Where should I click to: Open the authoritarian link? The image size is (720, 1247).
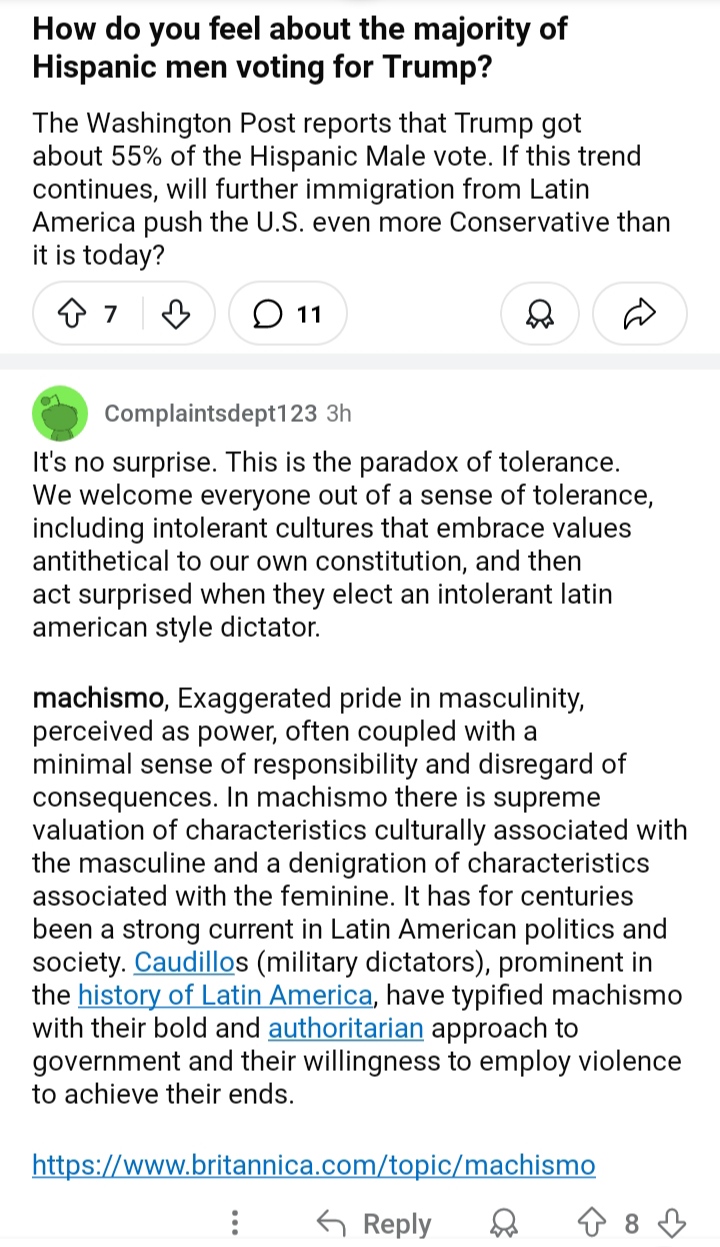pos(346,1029)
